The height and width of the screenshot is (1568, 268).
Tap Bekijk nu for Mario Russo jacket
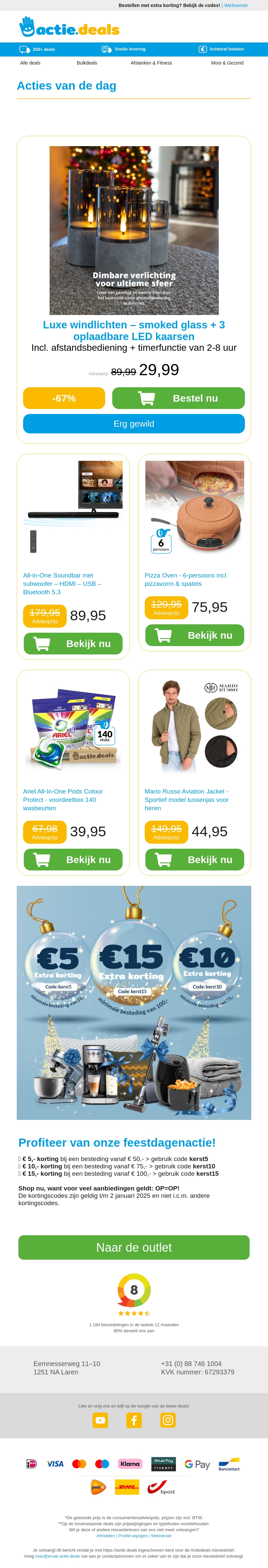pyautogui.click(x=194, y=859)
